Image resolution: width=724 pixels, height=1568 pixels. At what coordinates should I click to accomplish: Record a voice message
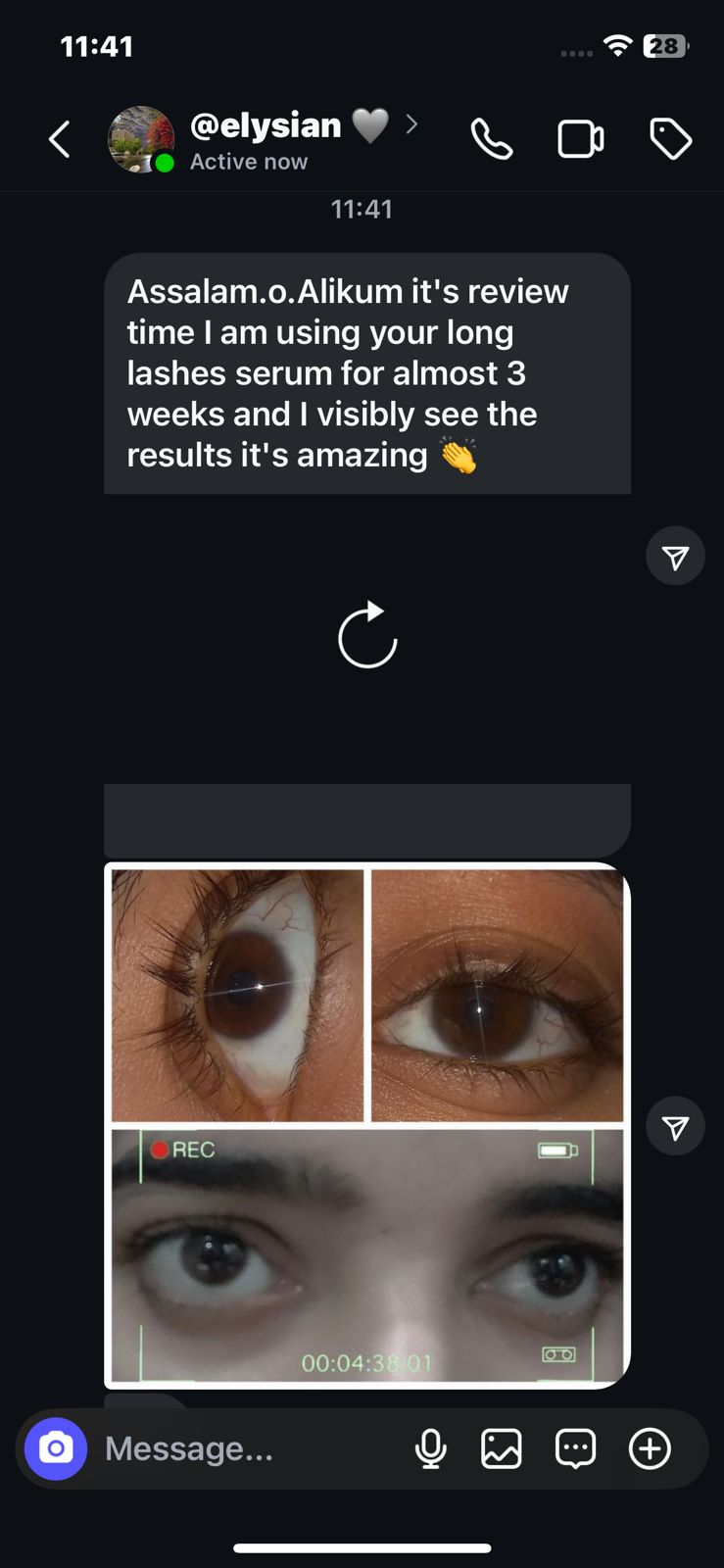[430, 1448]
